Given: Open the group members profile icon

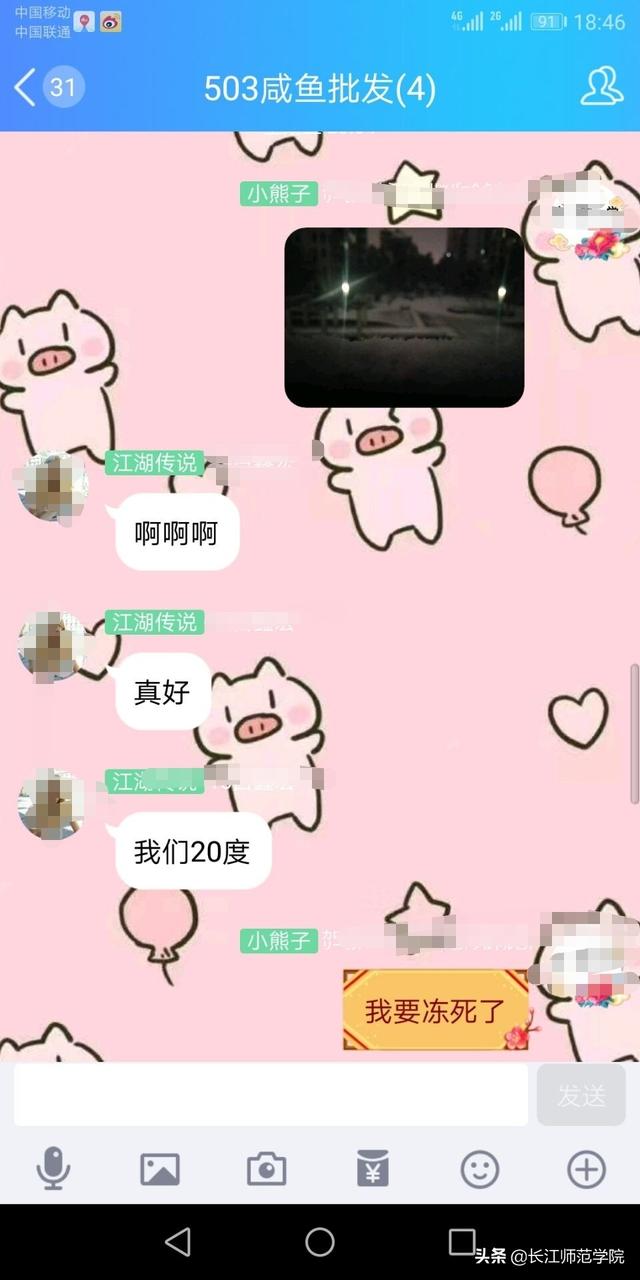Looking at the screenshot, I should [x=601, y=88].
